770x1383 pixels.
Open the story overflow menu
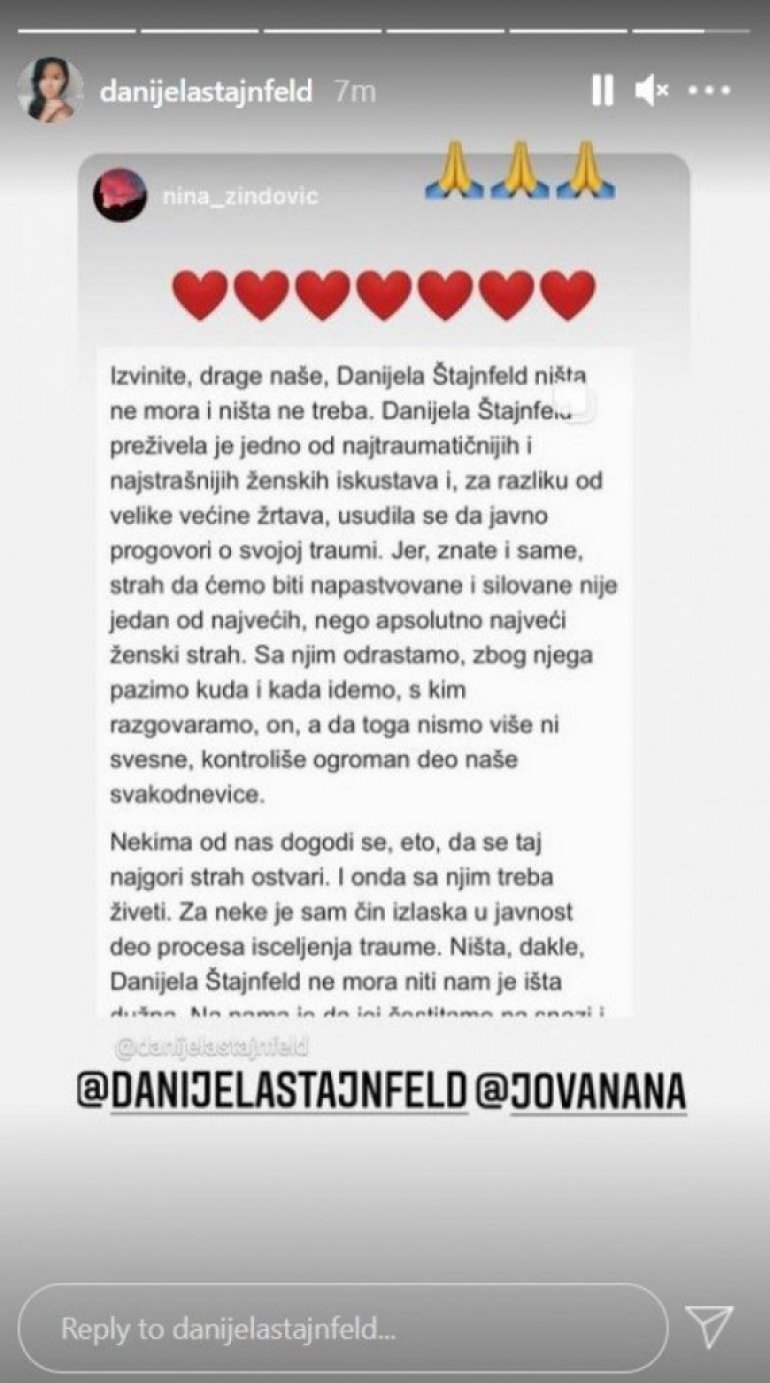pos(710,92)
